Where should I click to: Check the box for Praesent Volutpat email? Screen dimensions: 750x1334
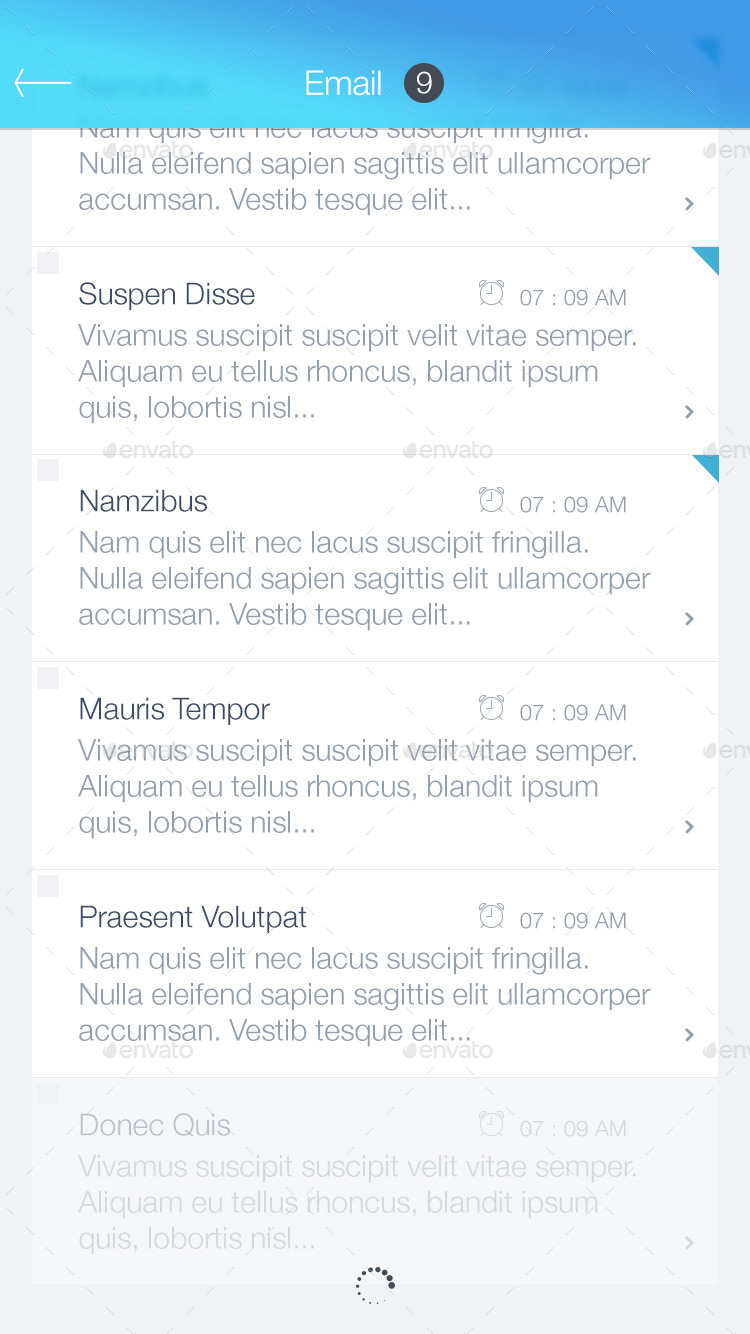point(48,886)
